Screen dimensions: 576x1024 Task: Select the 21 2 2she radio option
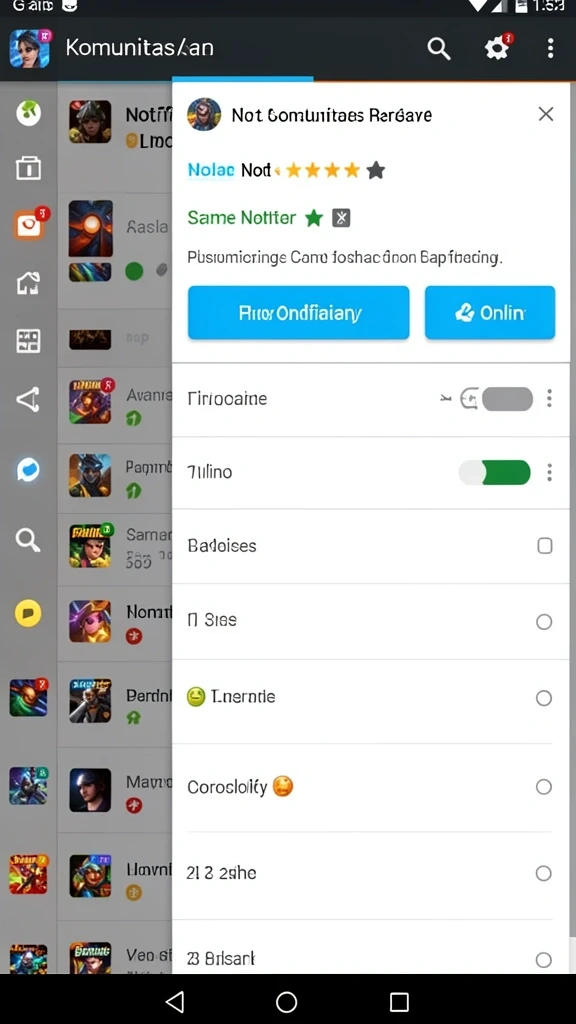543,873
